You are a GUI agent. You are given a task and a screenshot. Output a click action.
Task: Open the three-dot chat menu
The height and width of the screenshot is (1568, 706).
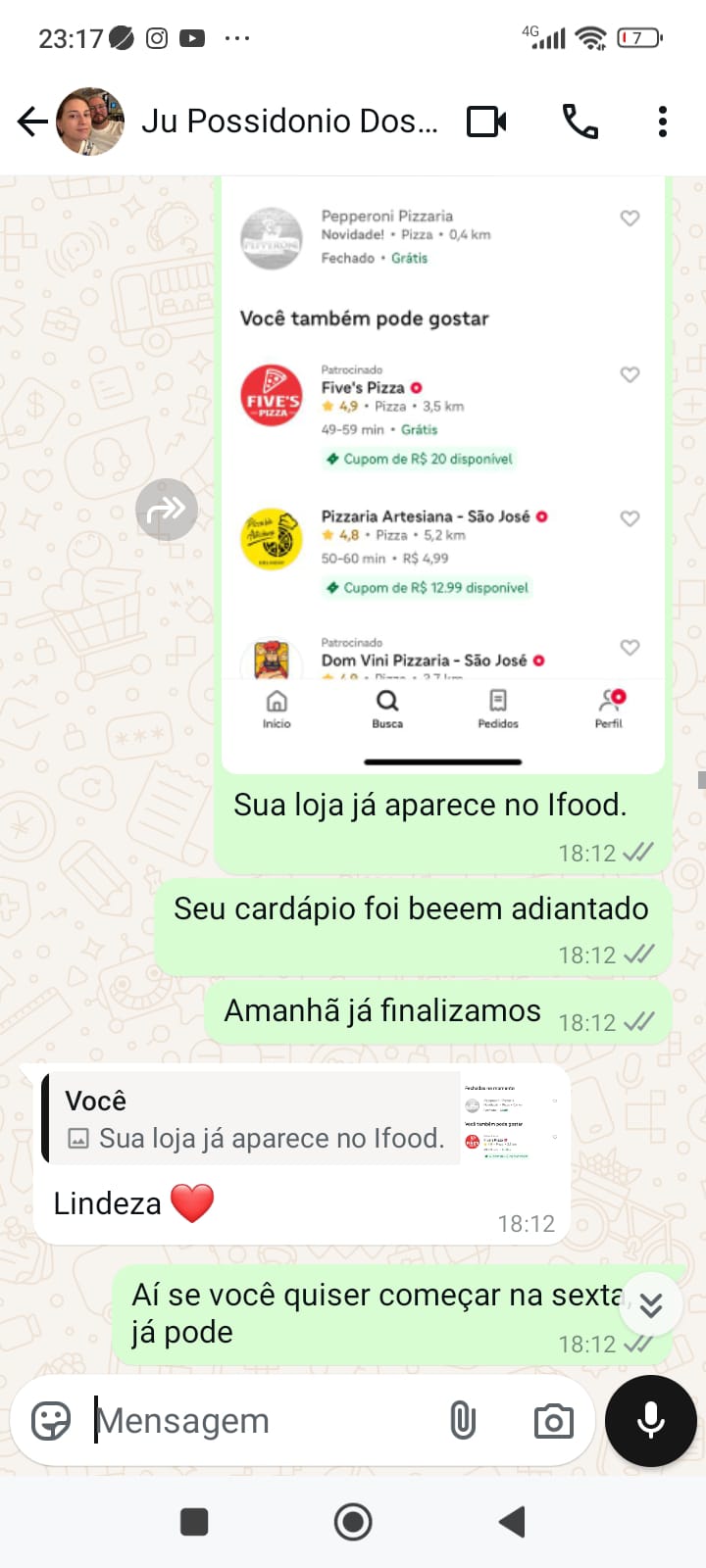pos(663,121)
